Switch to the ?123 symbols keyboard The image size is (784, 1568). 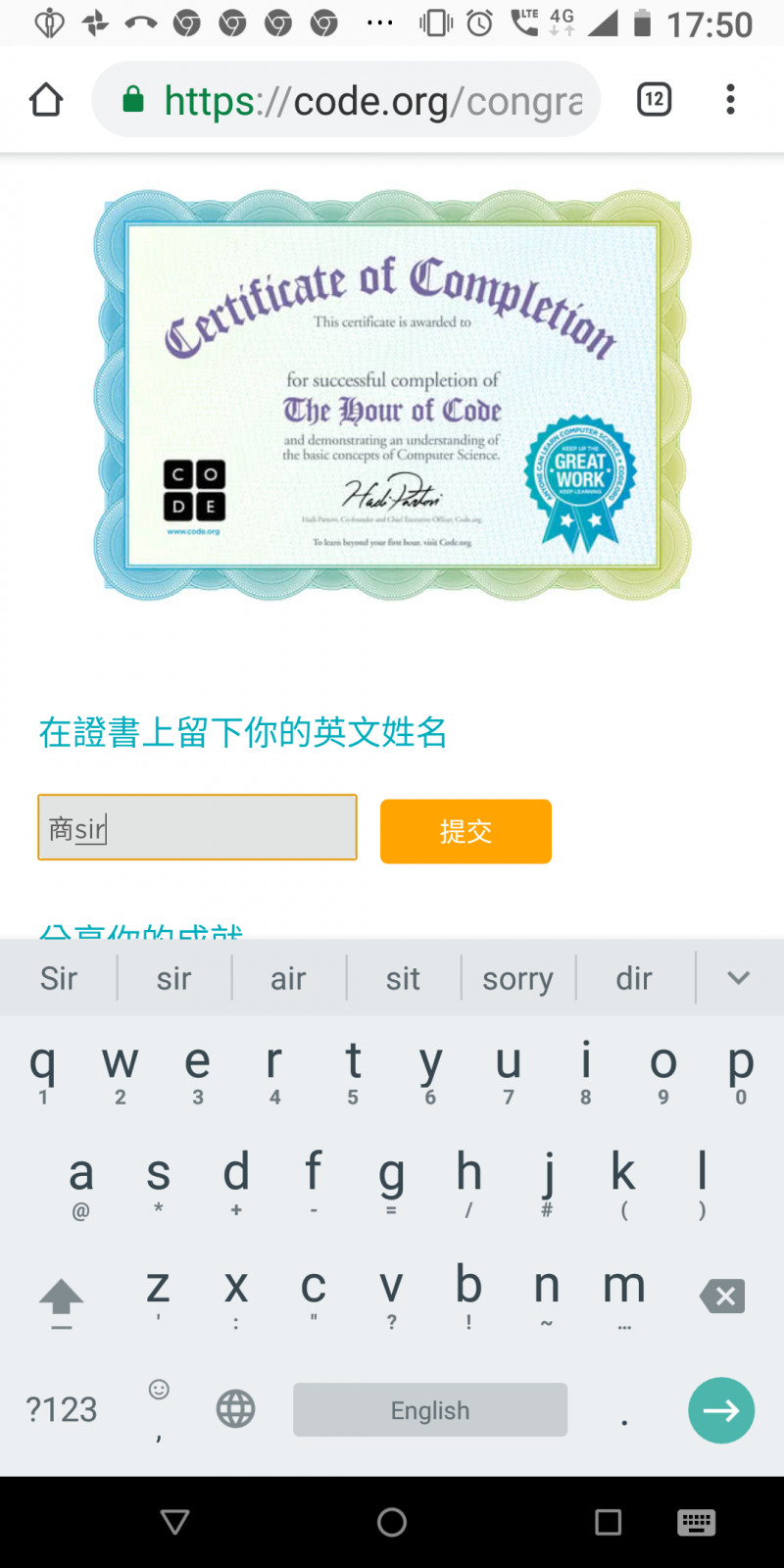[61, 1410]
